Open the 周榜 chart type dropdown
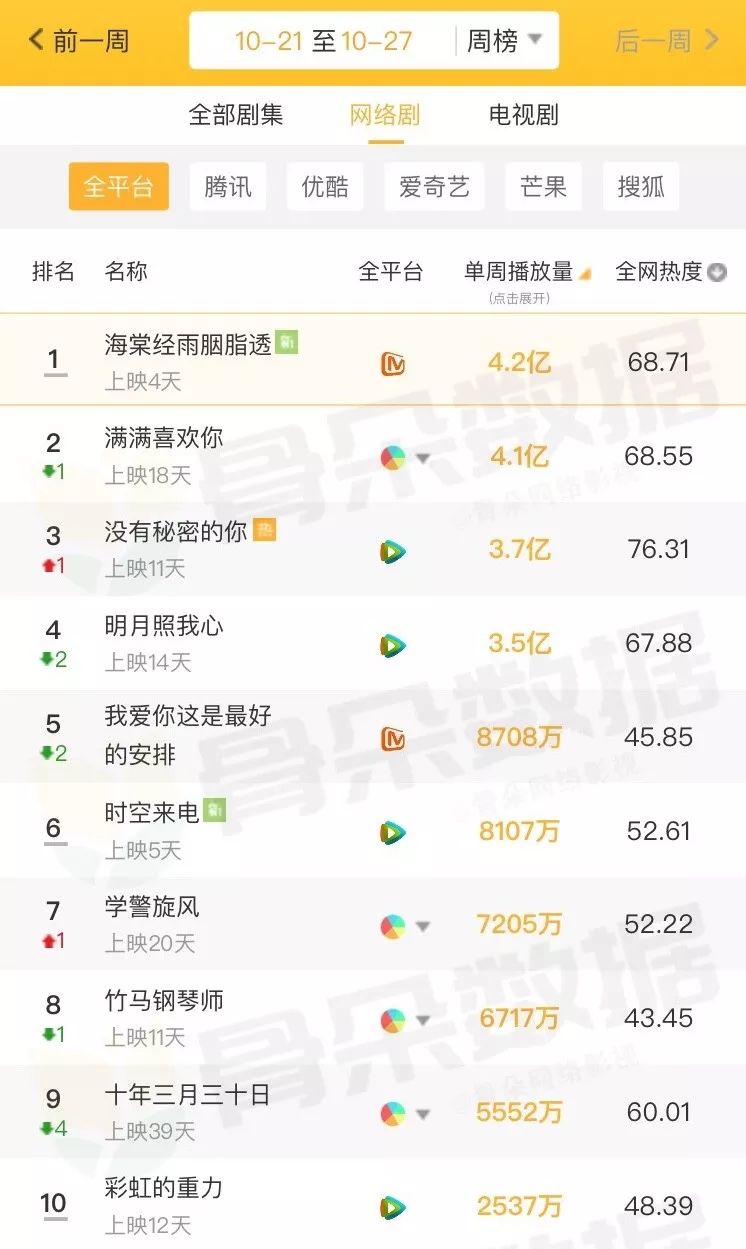The height and width of the screenshot is (1249, 746). 505,41
